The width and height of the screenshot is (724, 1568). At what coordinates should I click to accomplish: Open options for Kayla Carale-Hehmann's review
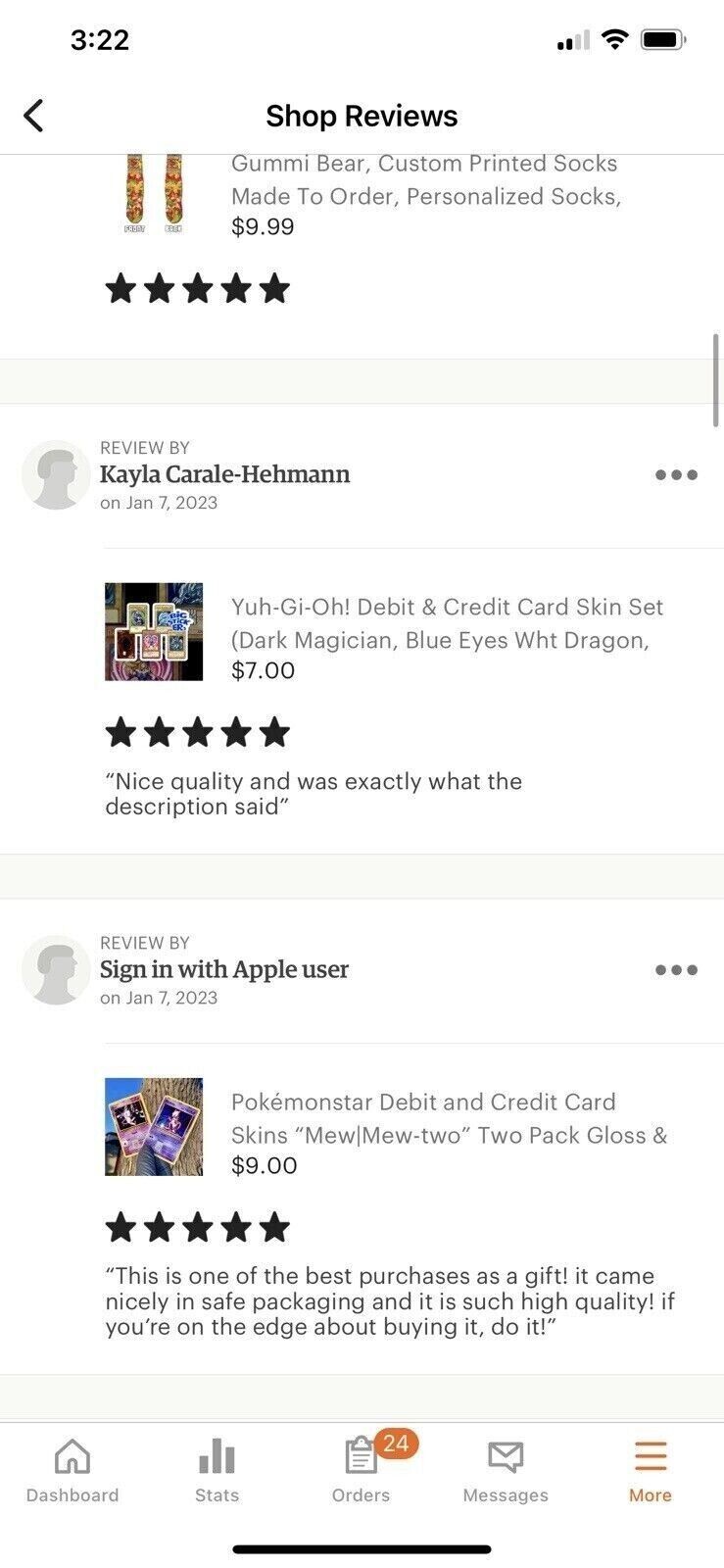tap(676, 475)
